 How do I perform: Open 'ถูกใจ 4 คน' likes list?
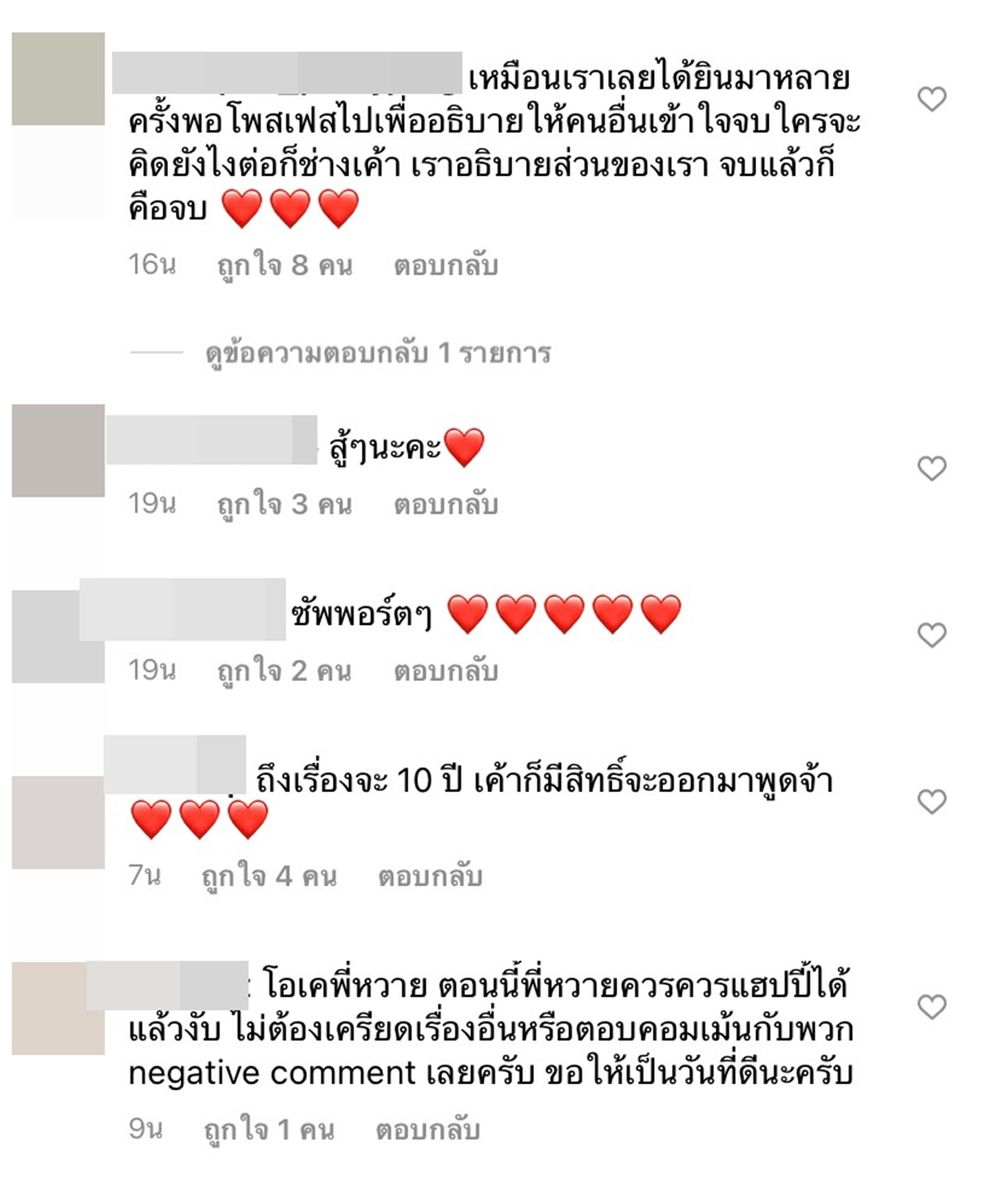click(269, 877)
